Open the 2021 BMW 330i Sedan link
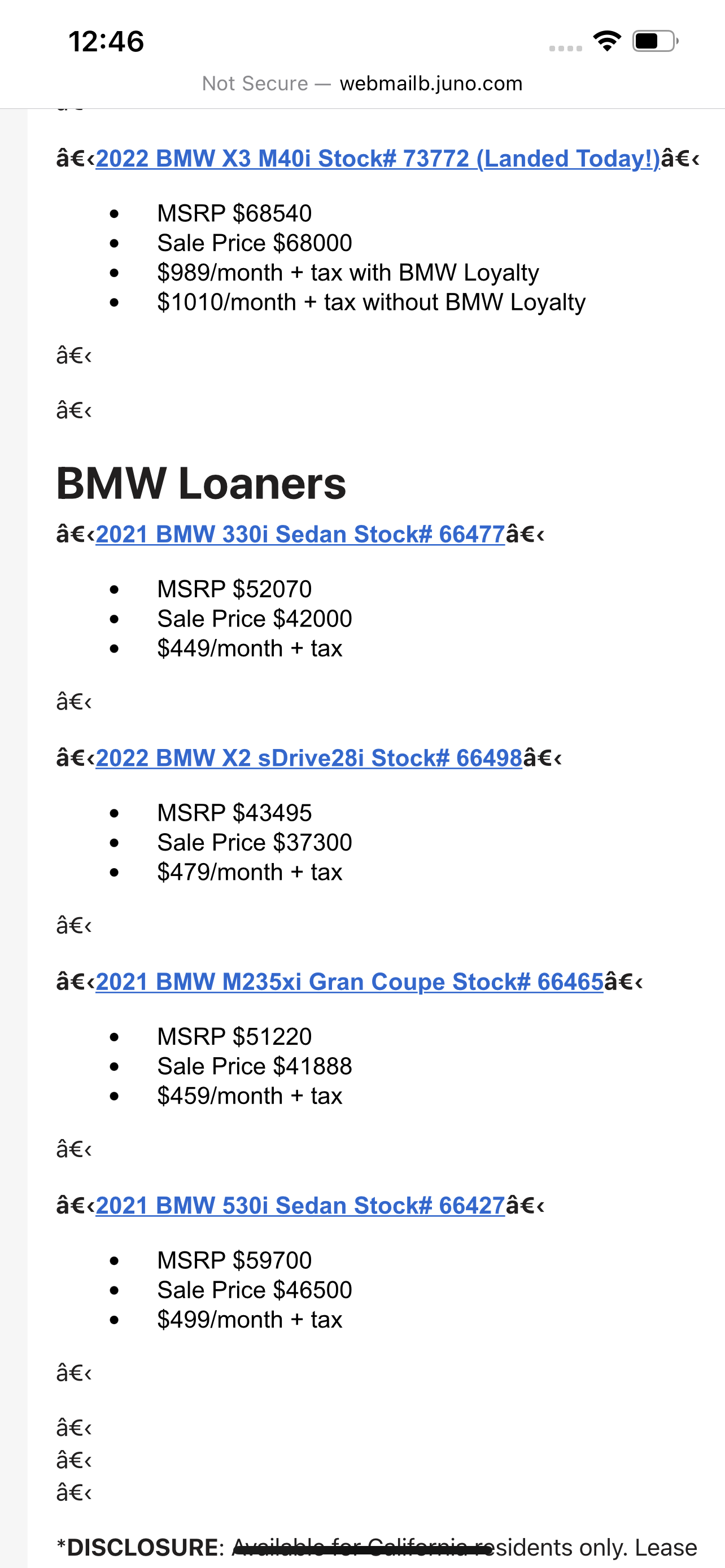The height and width of the screenshot is (1568, 725). tap(300, 535)
